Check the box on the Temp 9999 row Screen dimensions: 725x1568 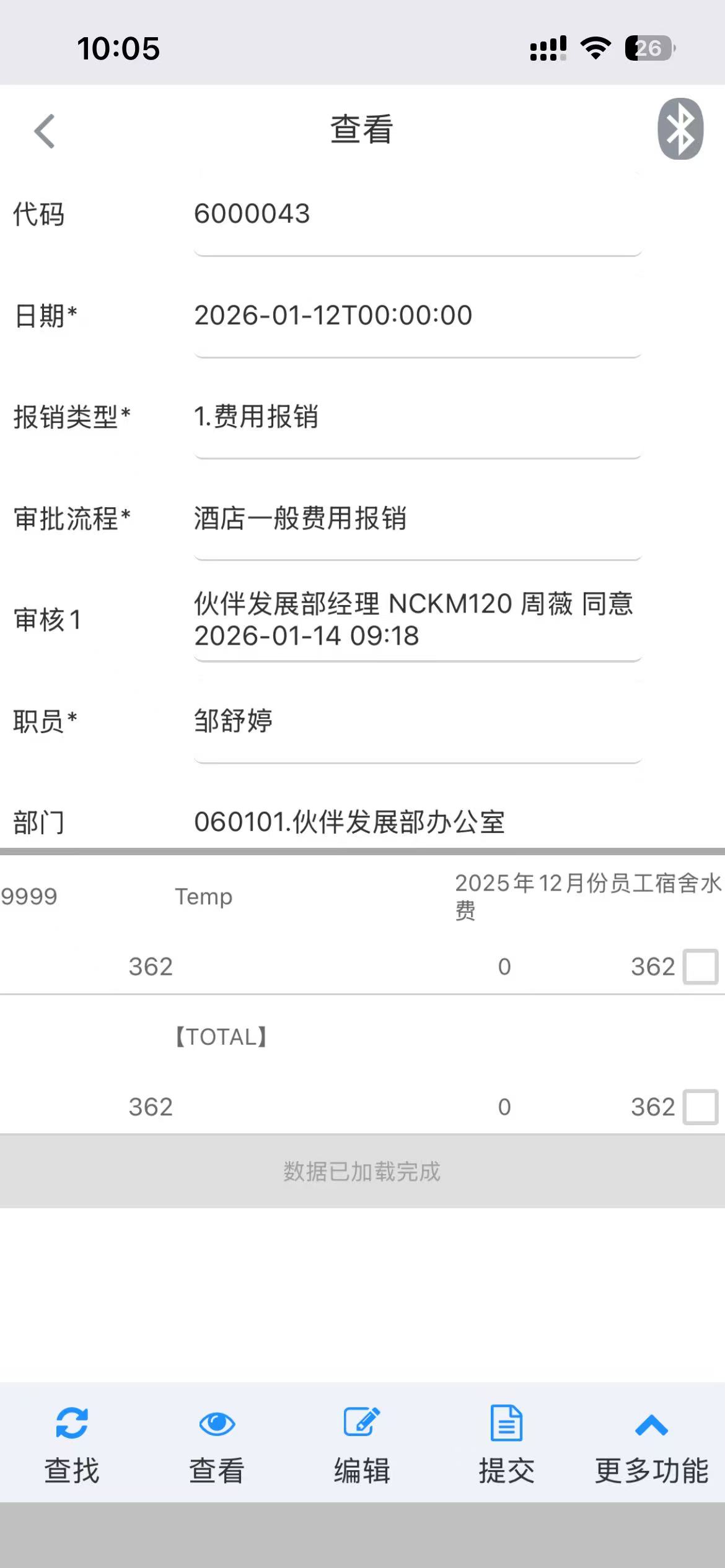700,967
